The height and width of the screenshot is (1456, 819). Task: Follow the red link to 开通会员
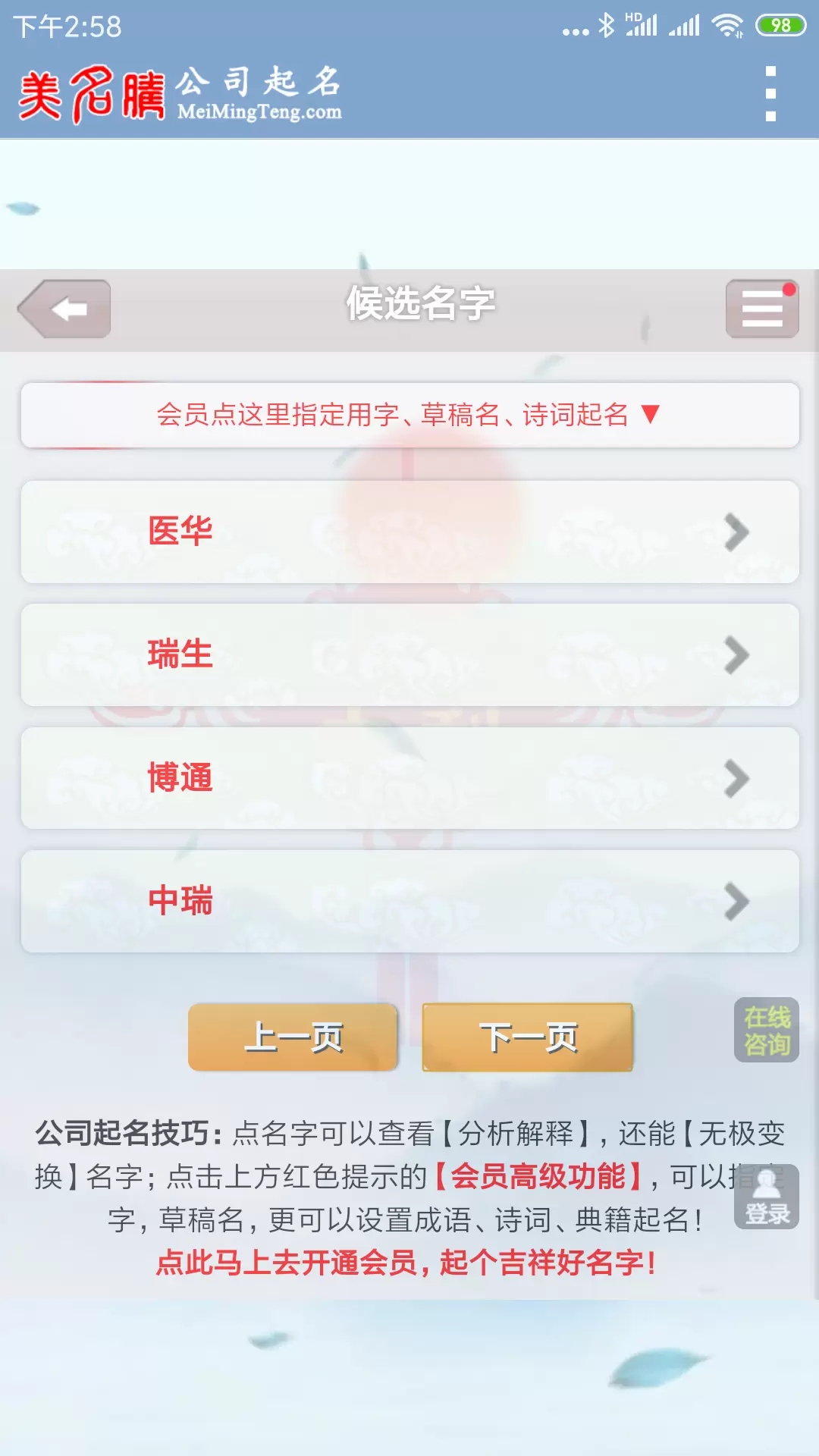(x=406, y=1263)
